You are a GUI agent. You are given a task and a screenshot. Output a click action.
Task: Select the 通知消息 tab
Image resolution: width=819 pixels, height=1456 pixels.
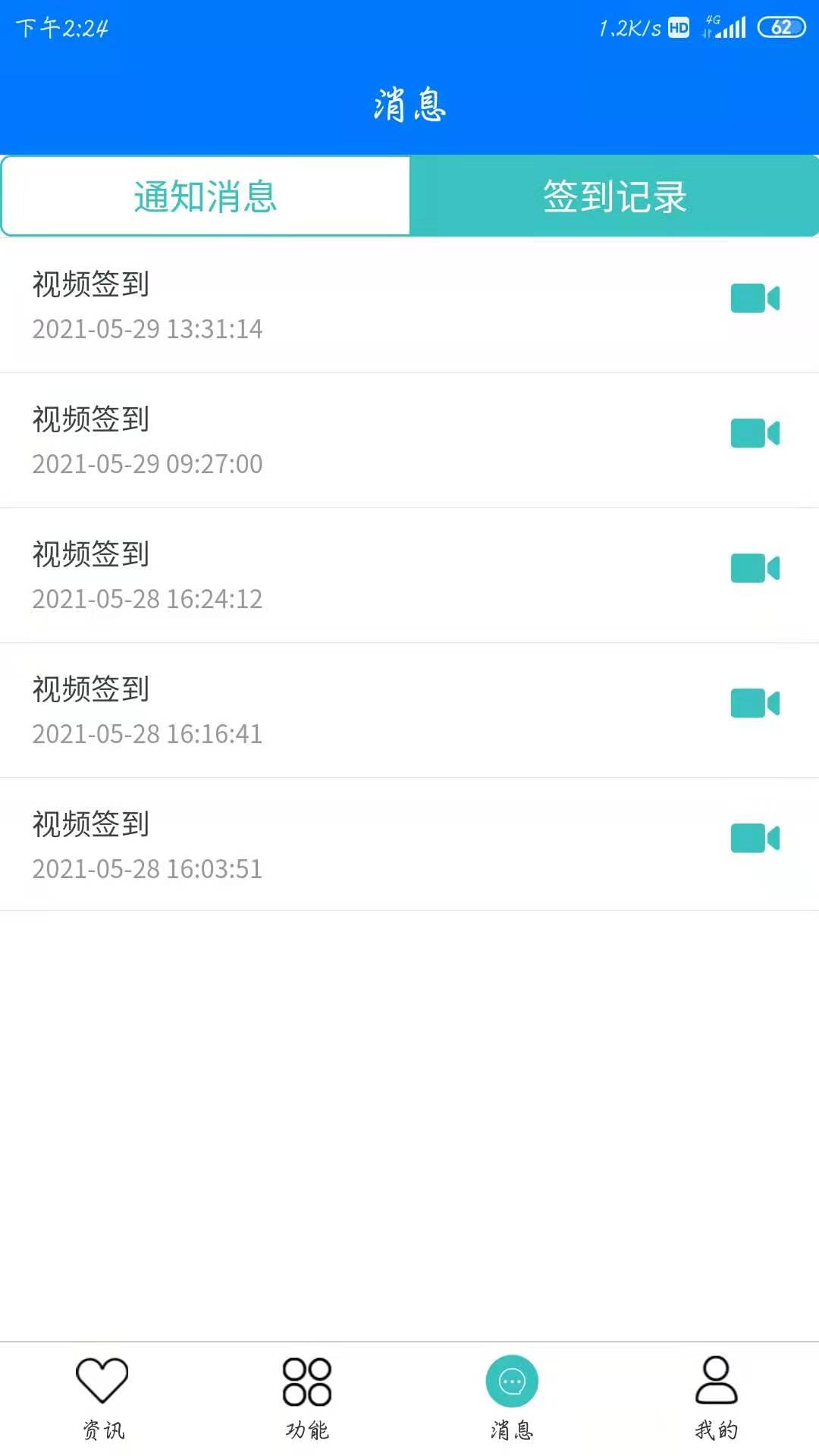click(x=205, y=196)
